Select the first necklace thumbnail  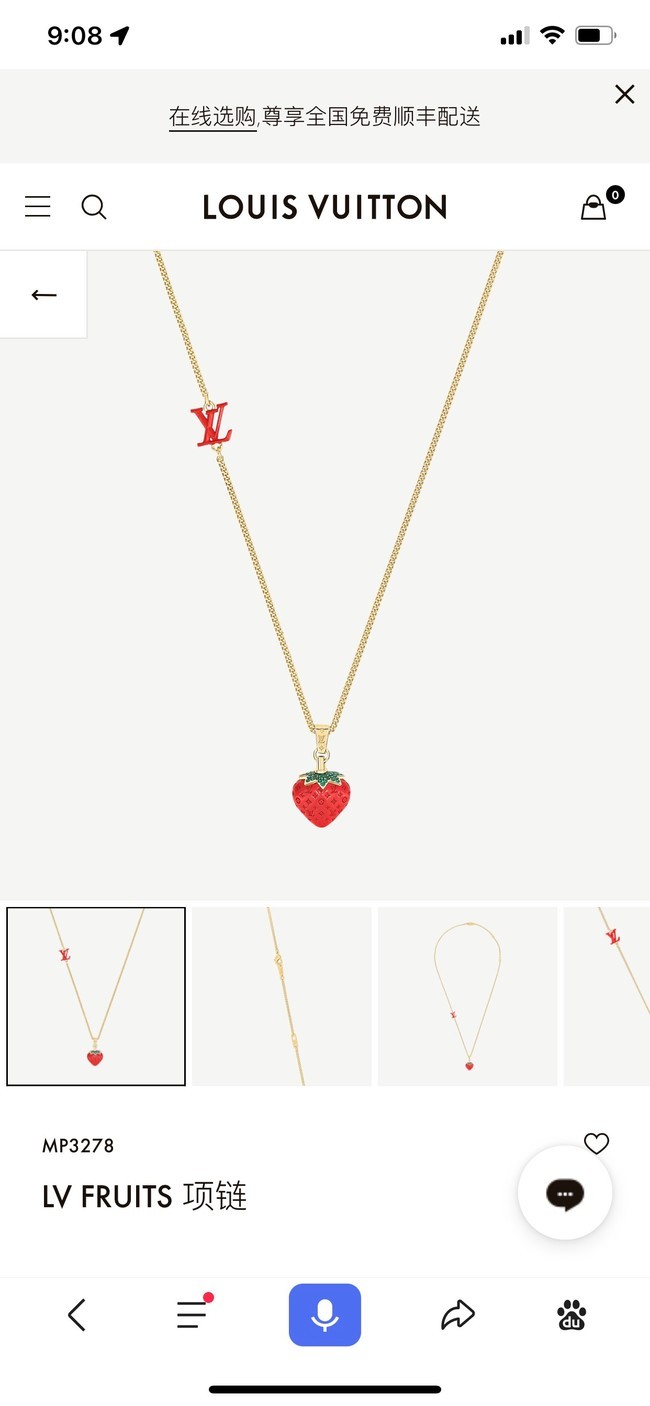click(96, 996)
